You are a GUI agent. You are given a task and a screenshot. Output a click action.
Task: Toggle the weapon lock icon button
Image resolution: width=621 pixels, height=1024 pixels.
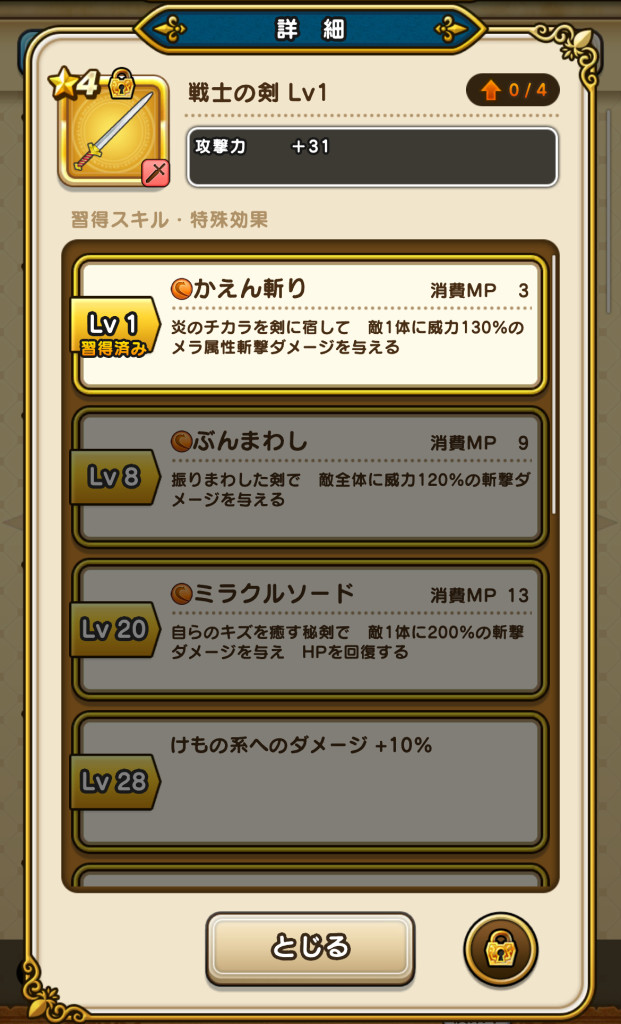pyautogui.click(x=500, y=948)
